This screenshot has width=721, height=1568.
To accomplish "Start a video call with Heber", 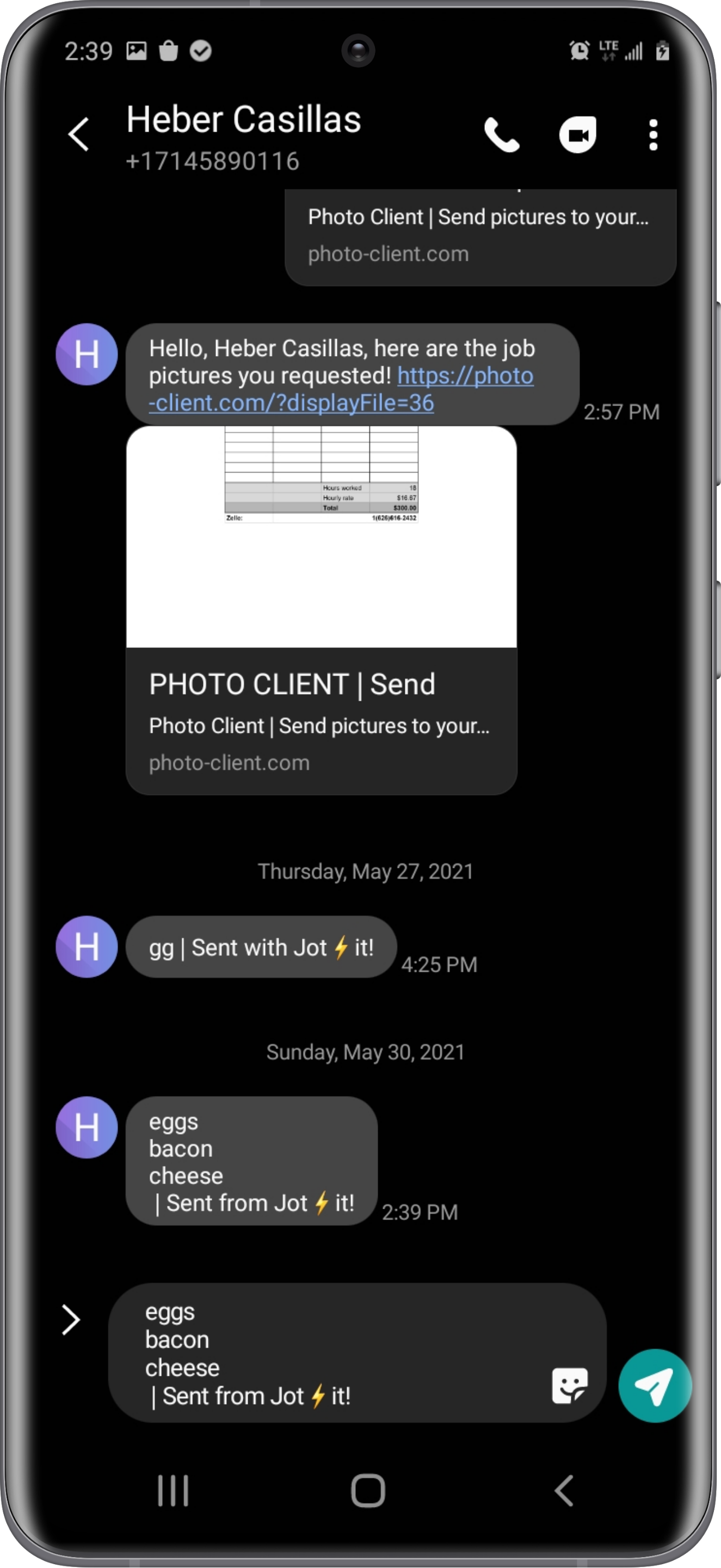I will [577, 134].
